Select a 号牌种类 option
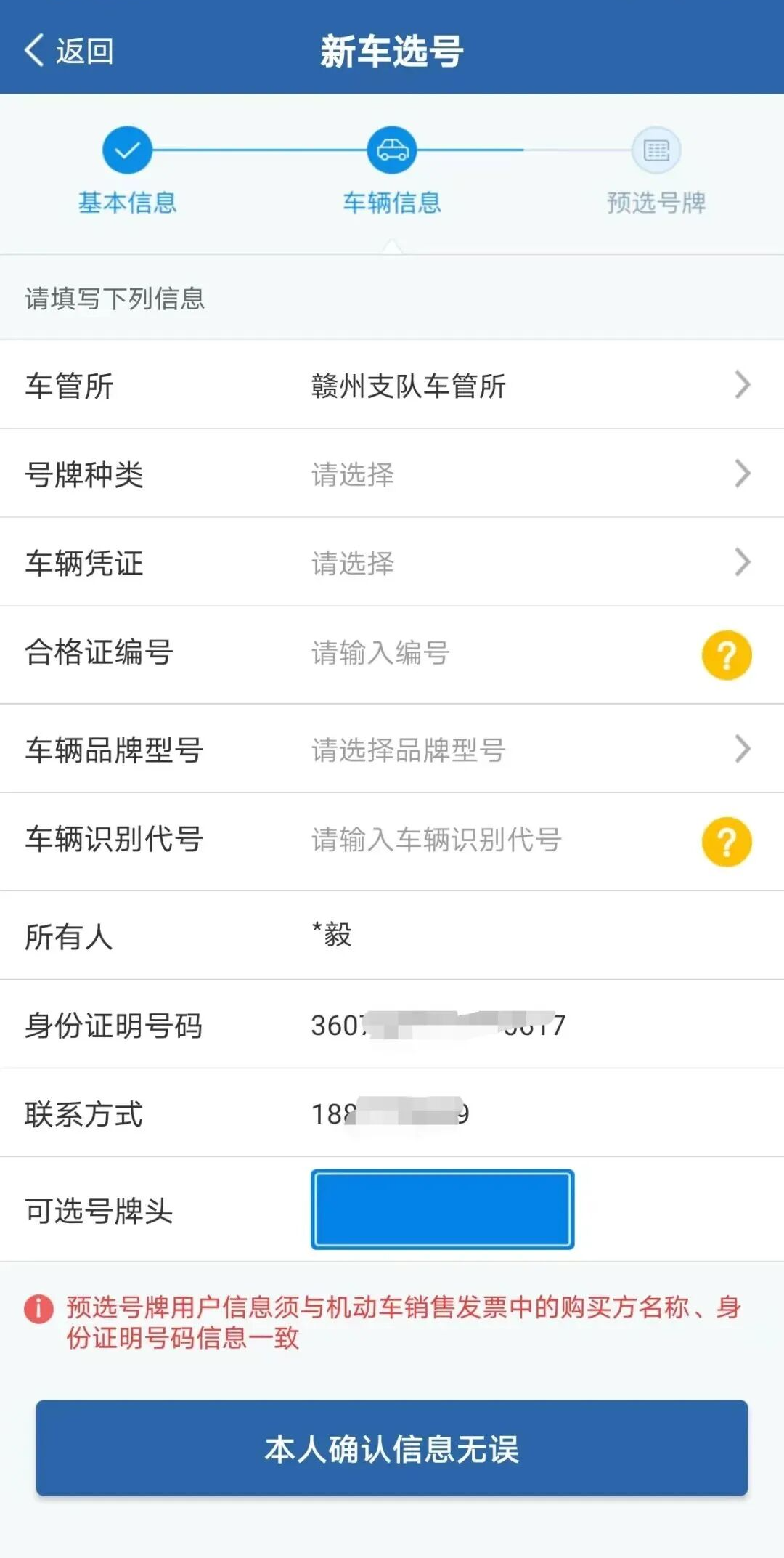This screenshot has width=784, height=1558. [392, 474]
